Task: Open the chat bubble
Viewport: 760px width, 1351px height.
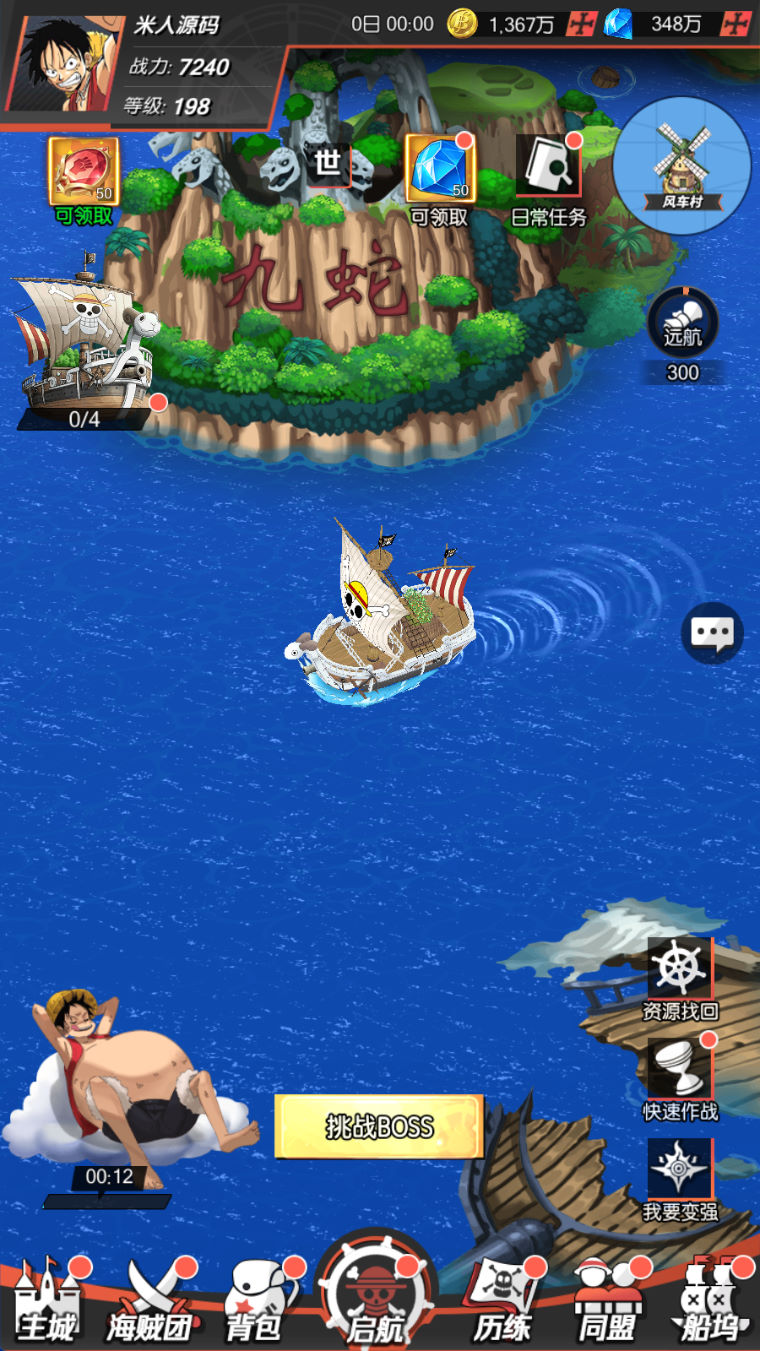Action: coord(712,633)
